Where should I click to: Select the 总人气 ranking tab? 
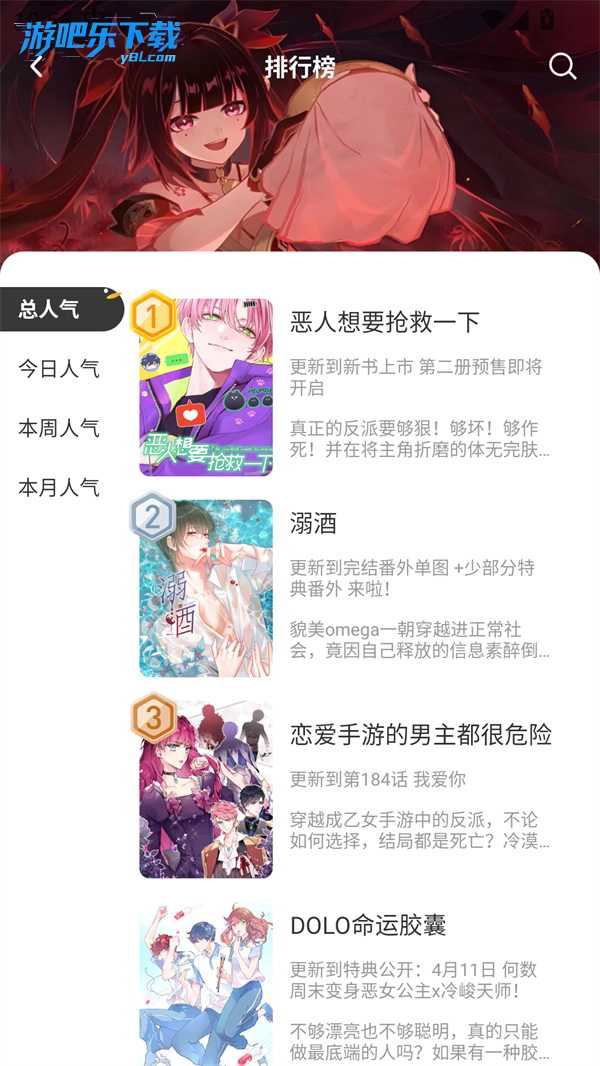50,309
